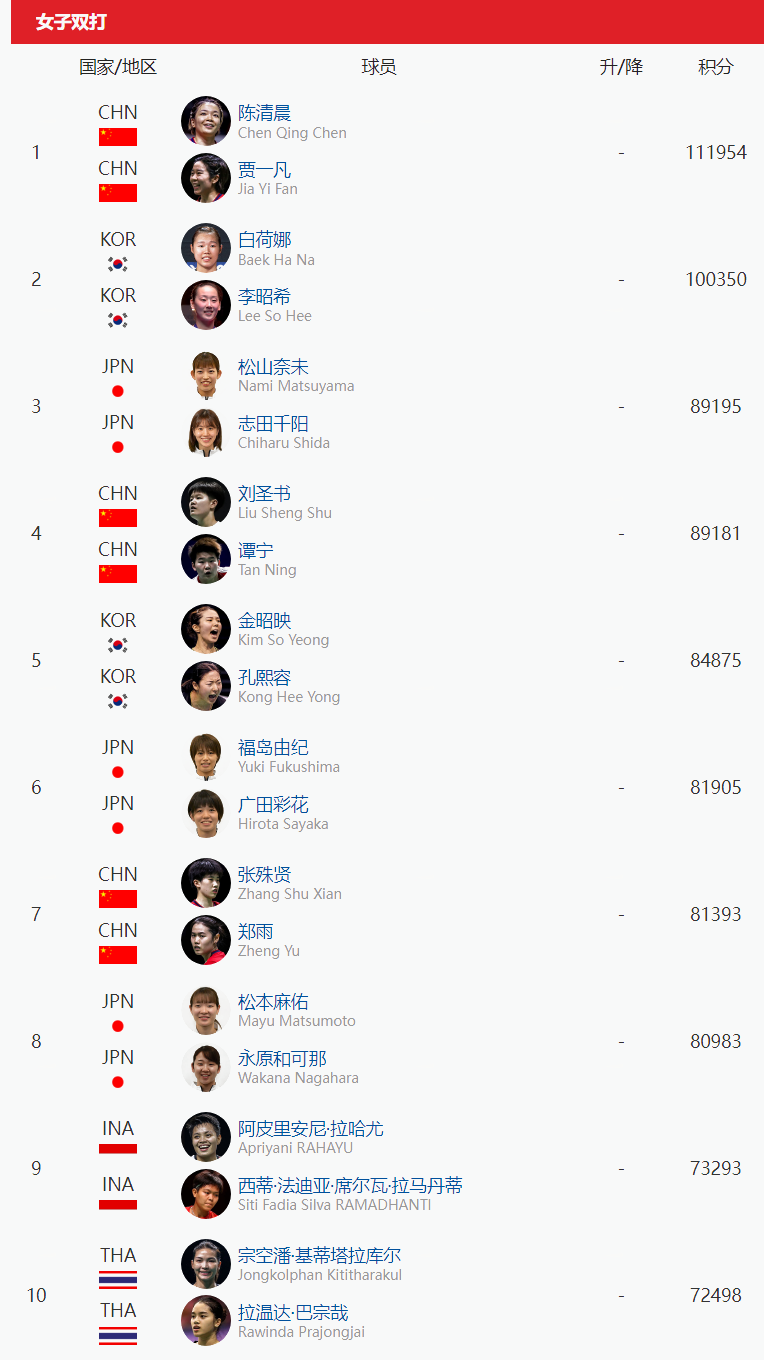Screen dimensions: 764x1360
Task: Select player link 李昭希 Lee So Hee
Action: tap(264, 297)
